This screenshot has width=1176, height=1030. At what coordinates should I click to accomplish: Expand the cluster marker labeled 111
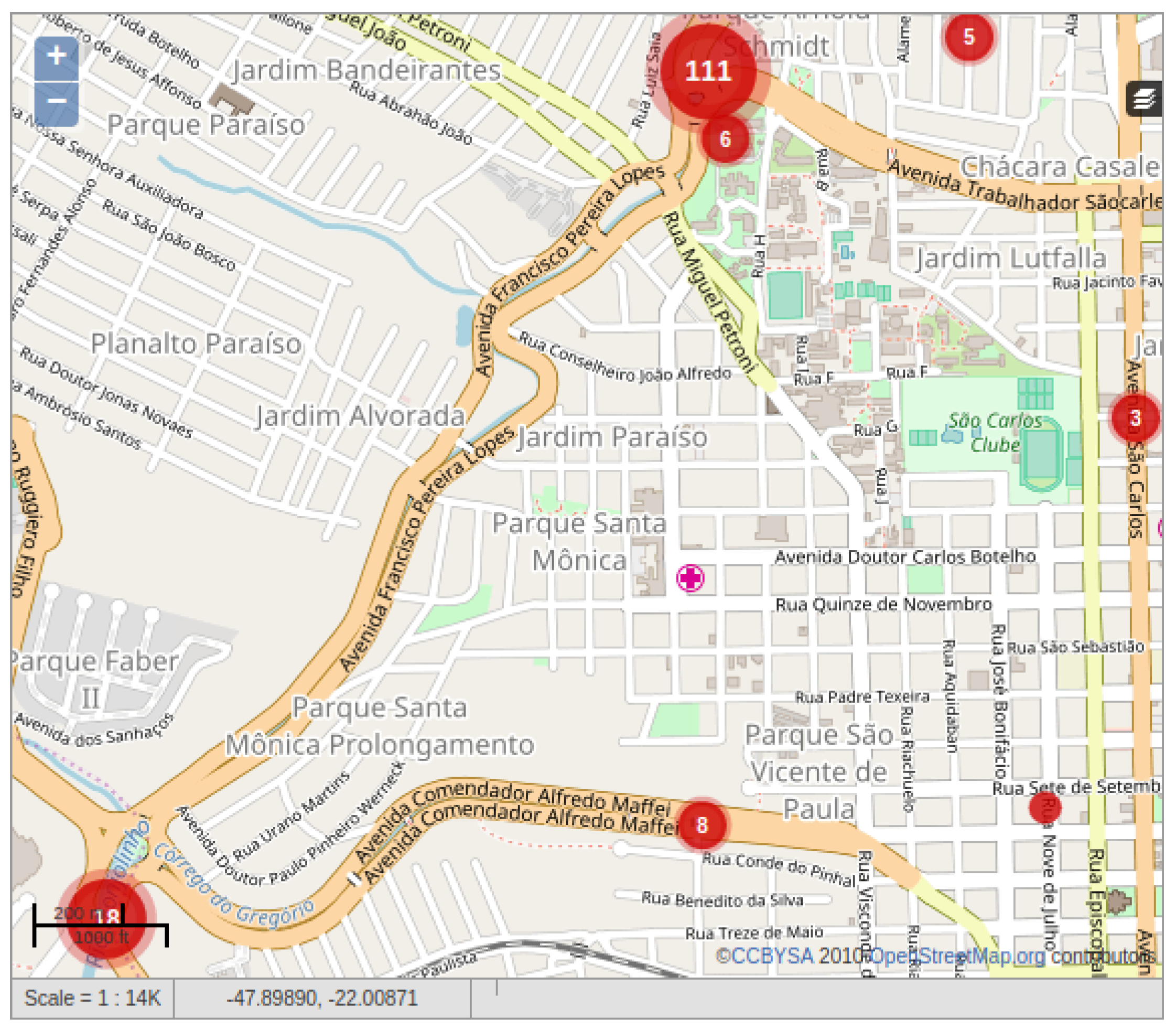(708, 71)
